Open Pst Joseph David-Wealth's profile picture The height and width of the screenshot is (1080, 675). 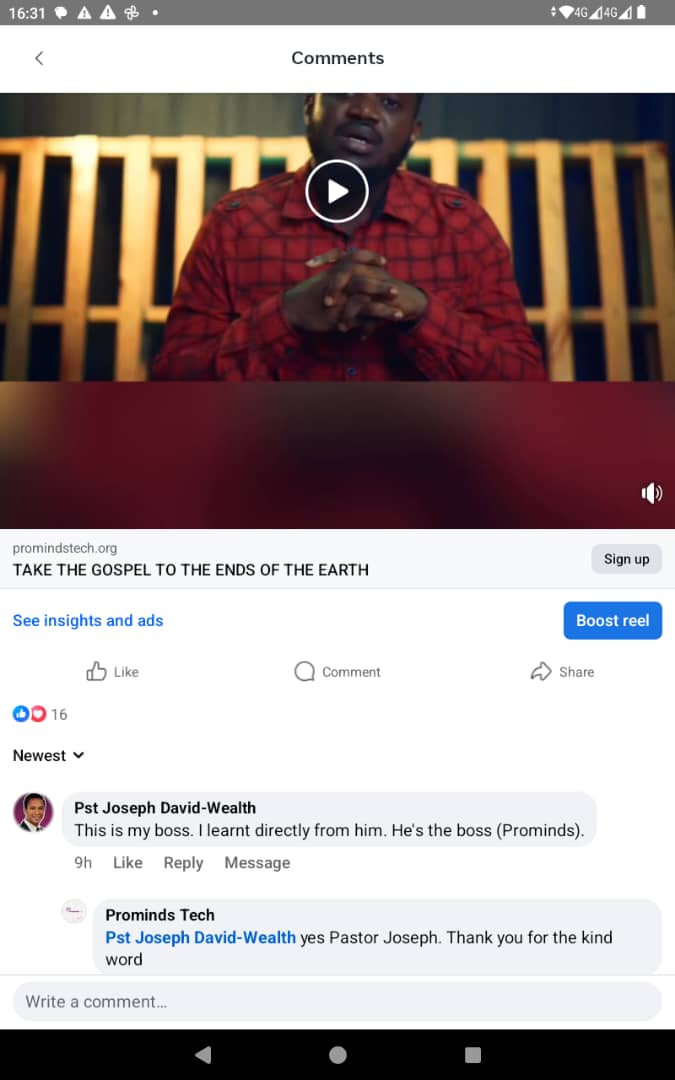click(33, 812)
